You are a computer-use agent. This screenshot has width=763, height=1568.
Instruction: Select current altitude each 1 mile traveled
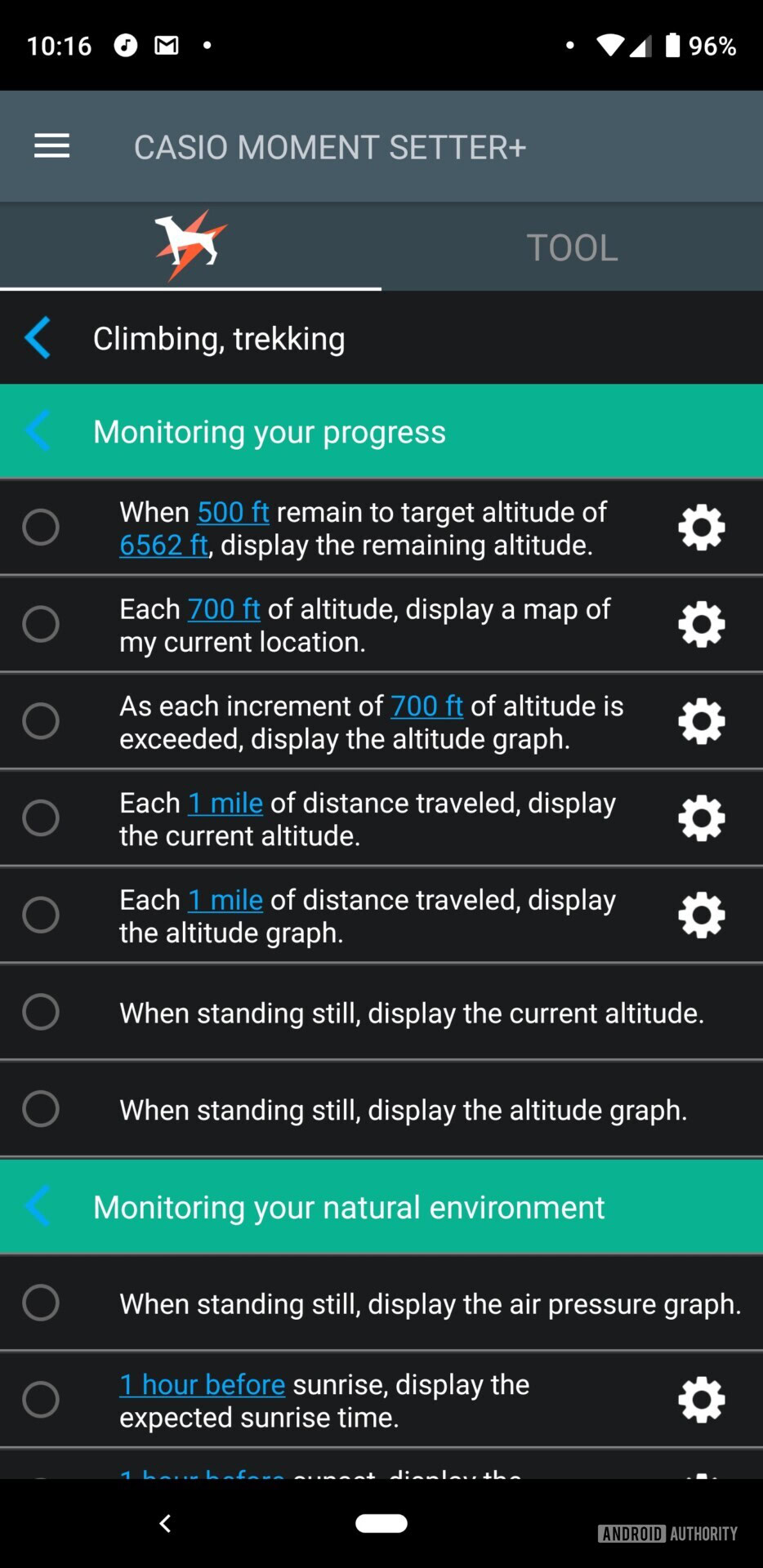[40, 817]
